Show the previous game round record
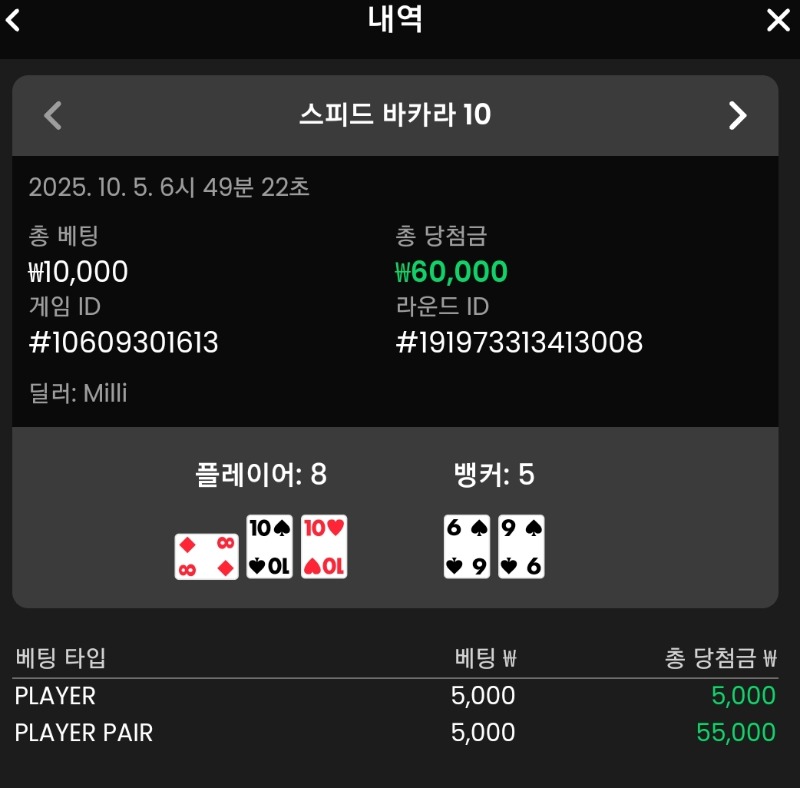The width and height of the screenshot is (800, 788). [x=54, y=116]
